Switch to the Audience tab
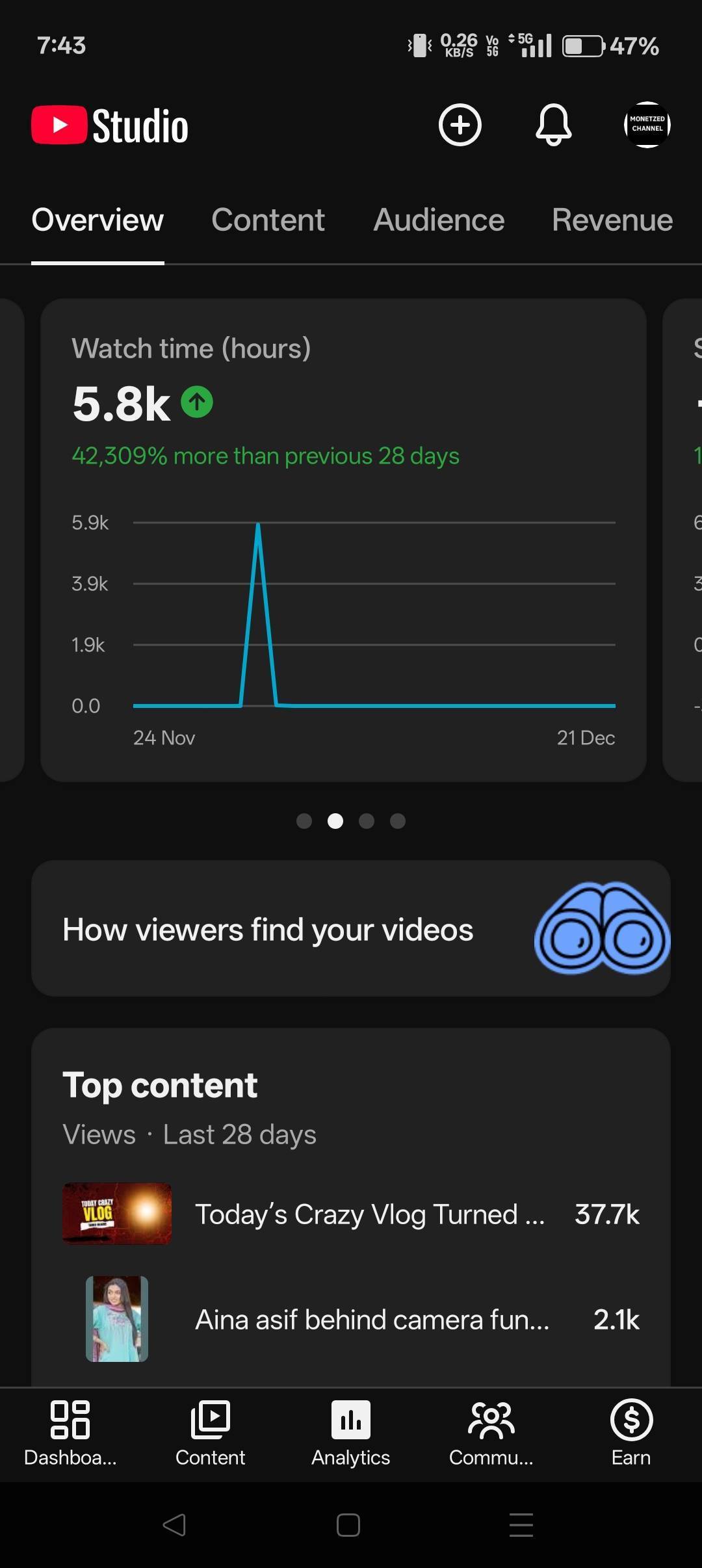Viewport: 702px width, 1568px height. click(439, 220)
